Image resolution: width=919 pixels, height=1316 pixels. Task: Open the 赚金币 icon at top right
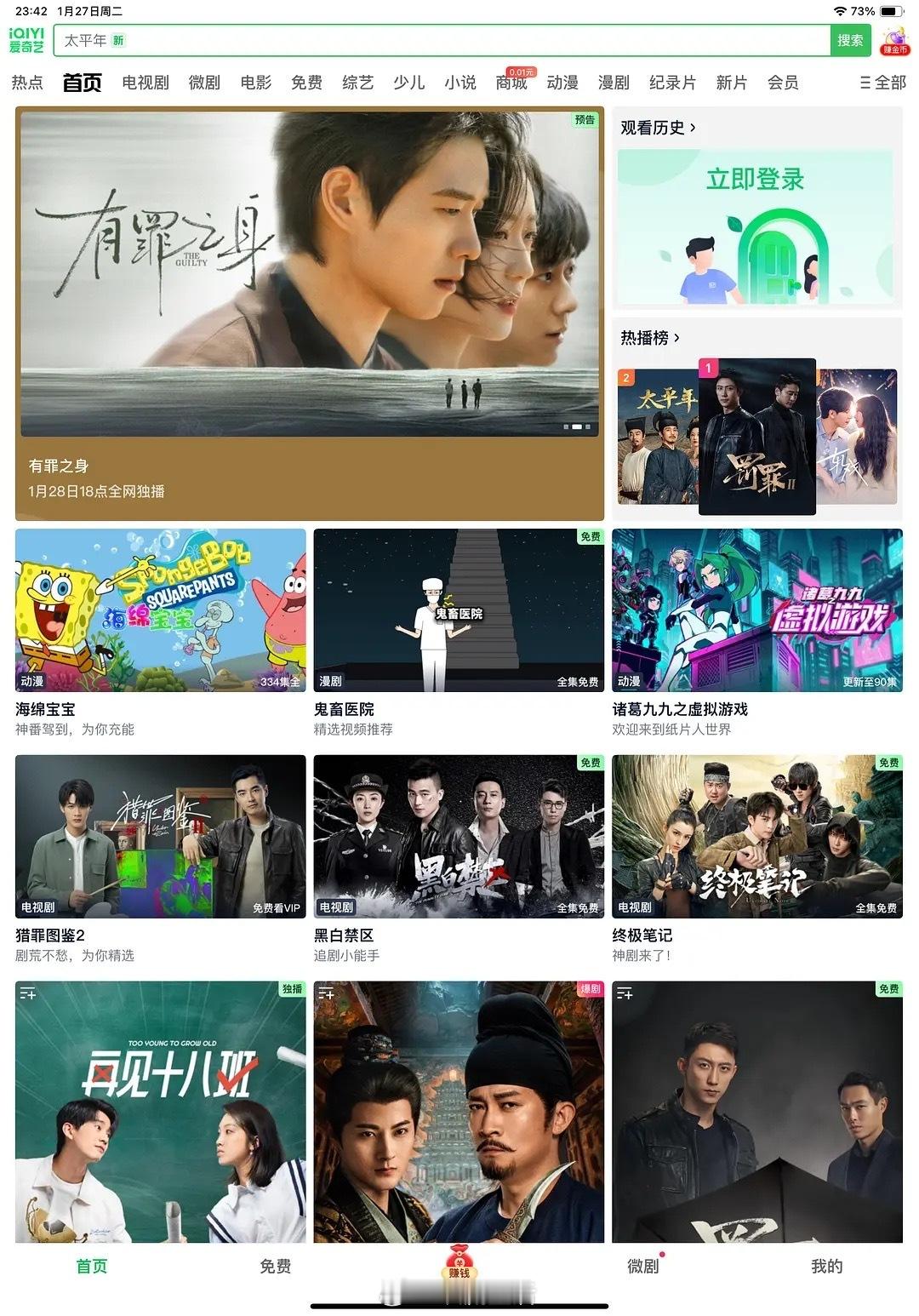coord(895,41)
